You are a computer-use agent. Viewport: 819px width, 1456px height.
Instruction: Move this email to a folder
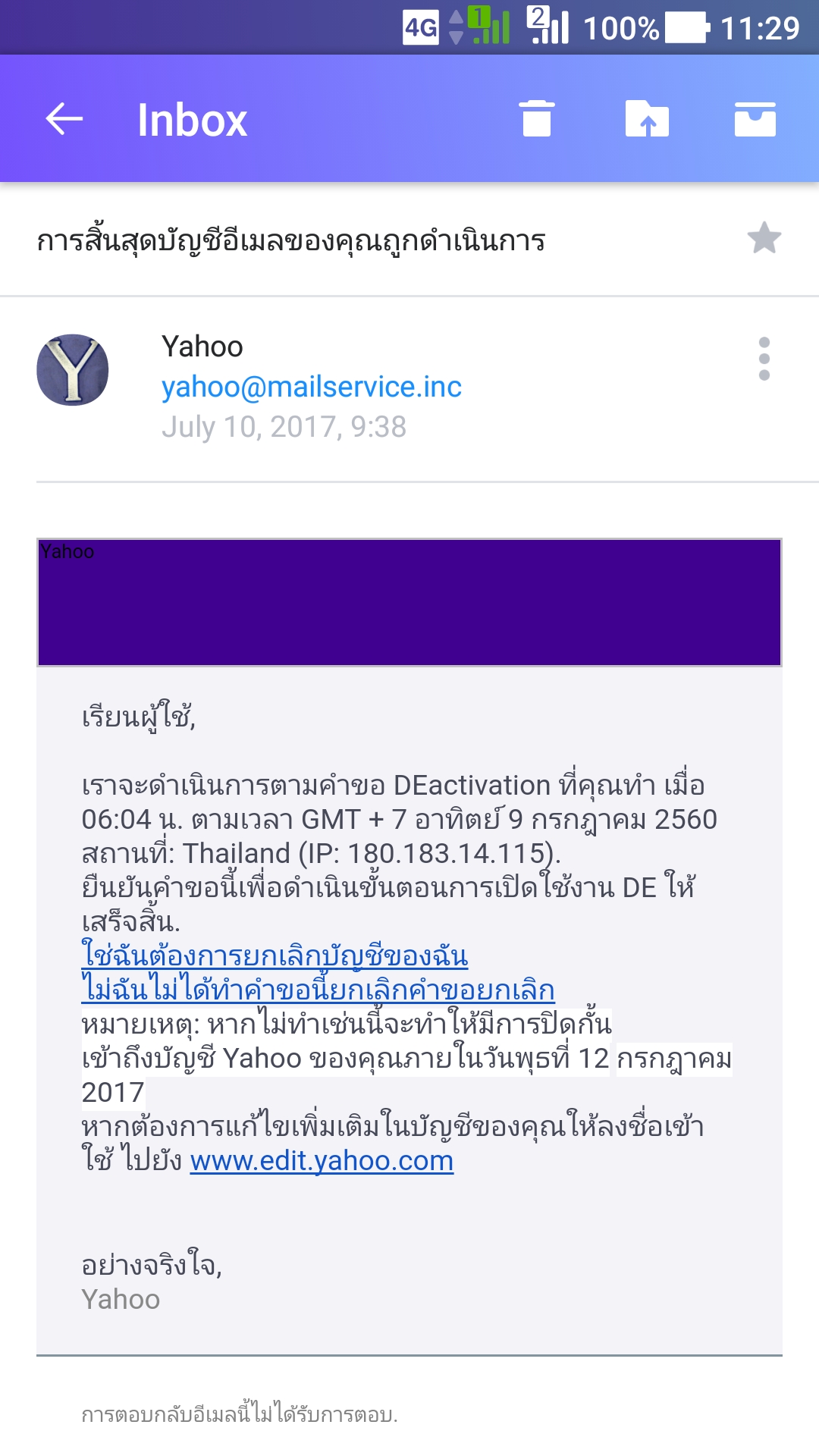coord(647,118)
